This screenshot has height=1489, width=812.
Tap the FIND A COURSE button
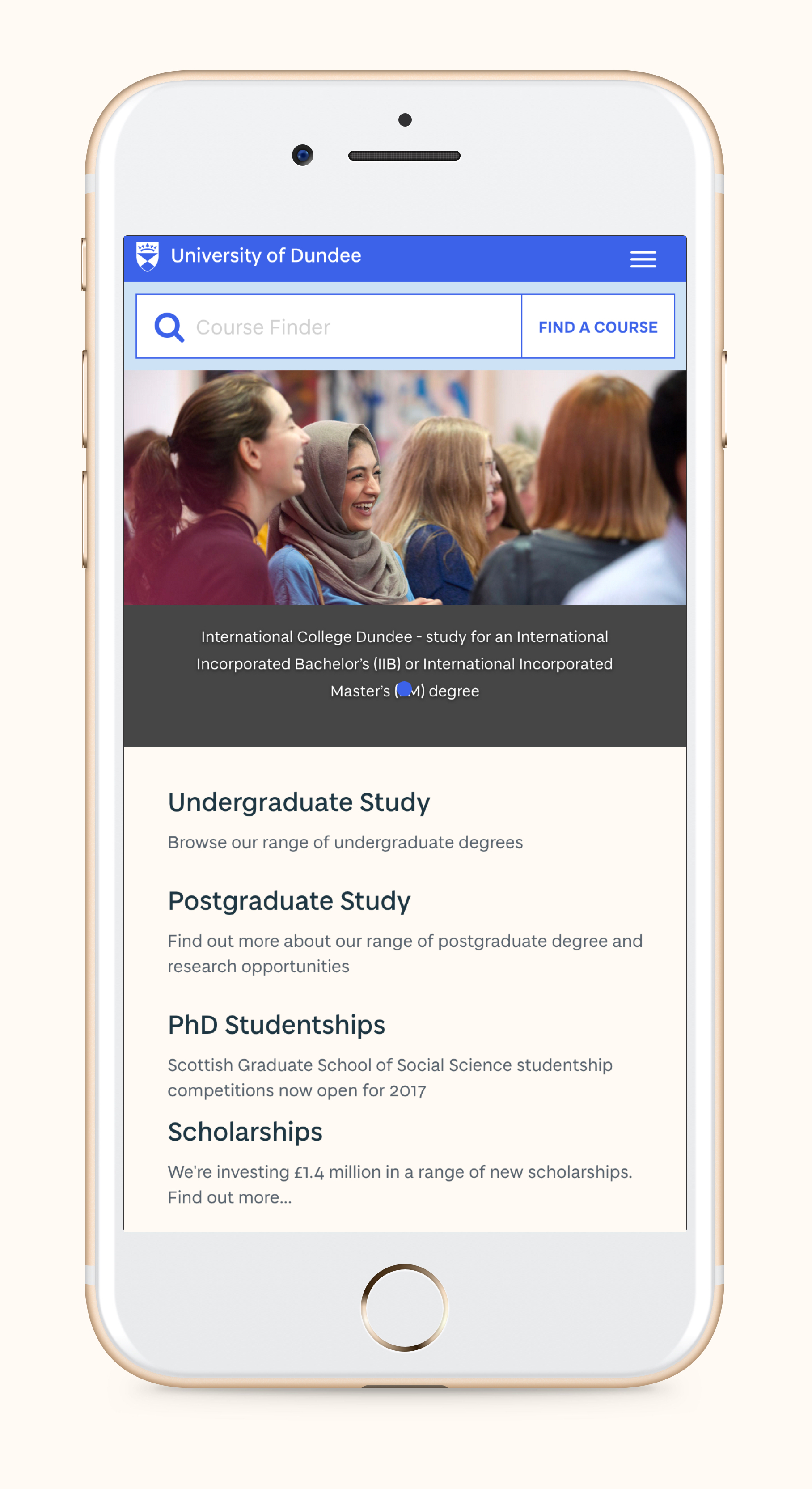point(597,327)
